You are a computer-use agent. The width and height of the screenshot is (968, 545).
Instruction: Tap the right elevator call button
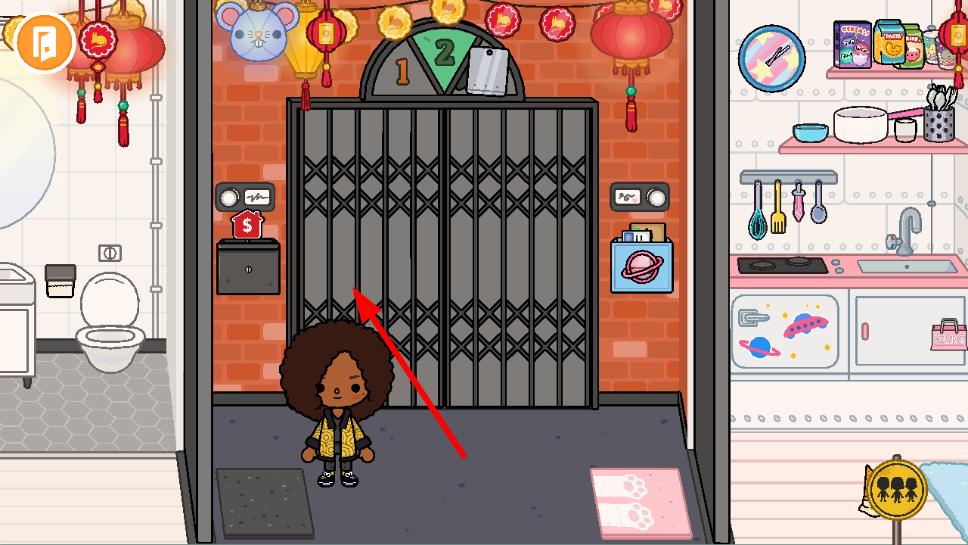point(655,197)
